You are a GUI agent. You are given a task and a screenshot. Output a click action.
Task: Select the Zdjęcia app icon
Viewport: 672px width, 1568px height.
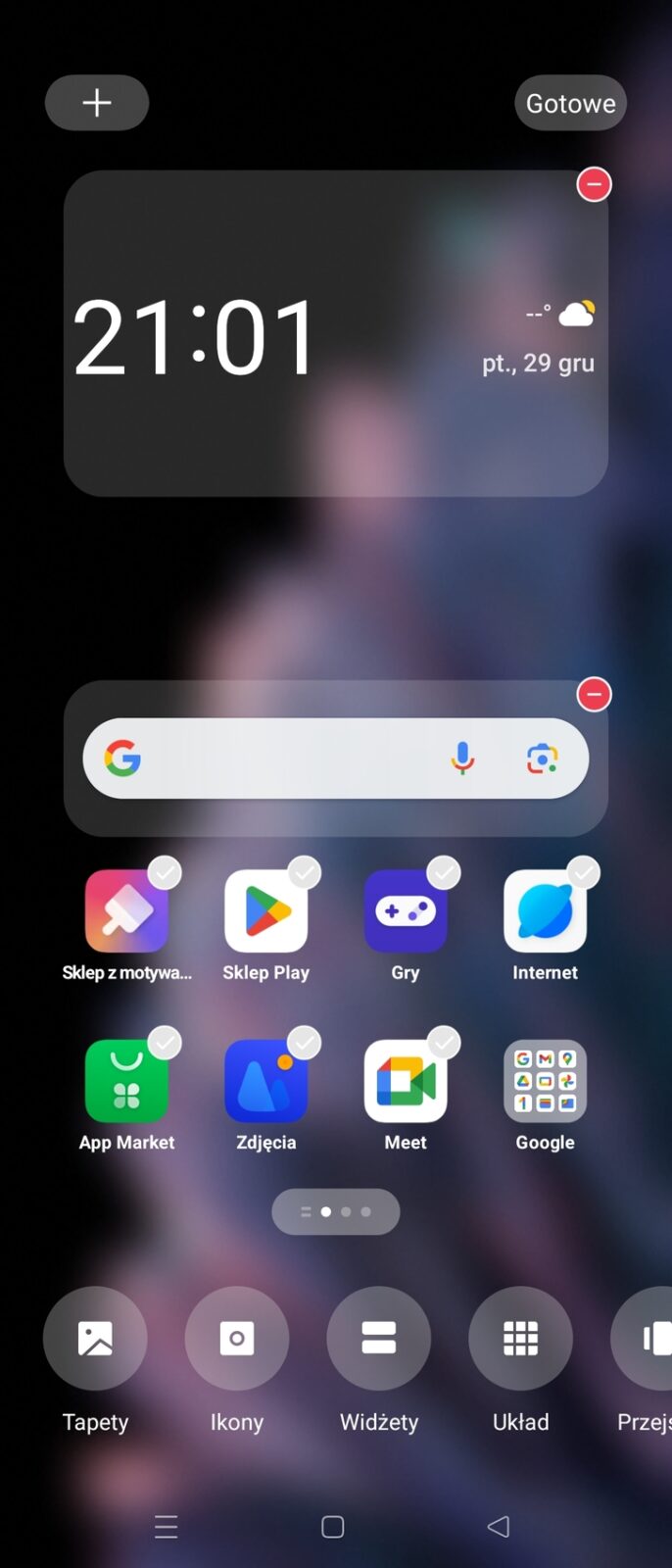(x=265, y=1082)
